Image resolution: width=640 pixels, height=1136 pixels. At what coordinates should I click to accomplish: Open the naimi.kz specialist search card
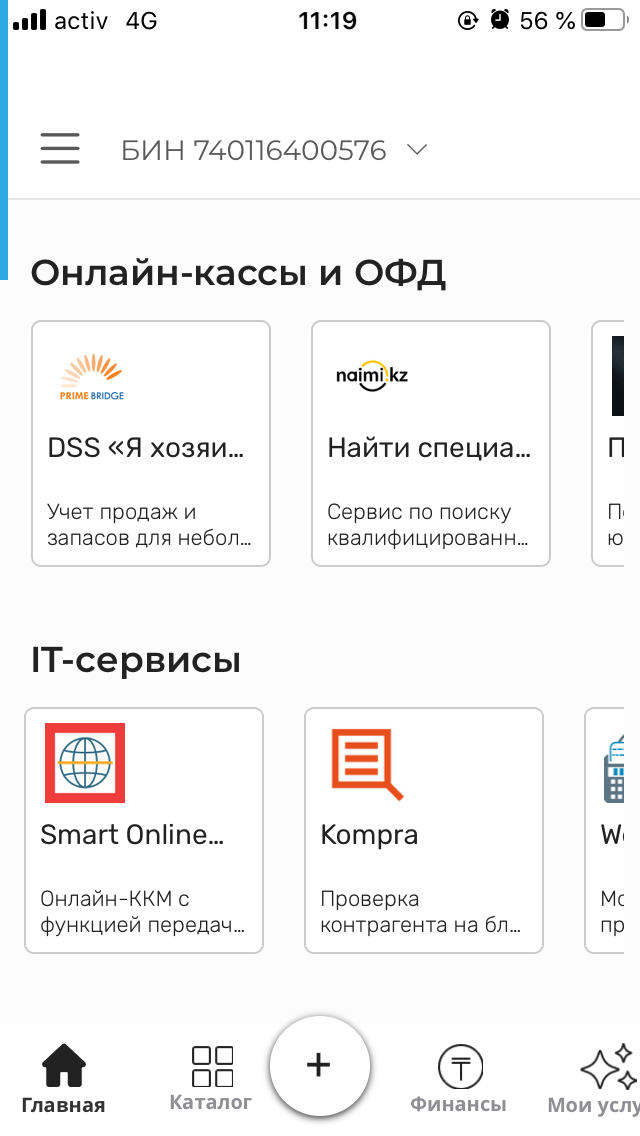point(431,444)
